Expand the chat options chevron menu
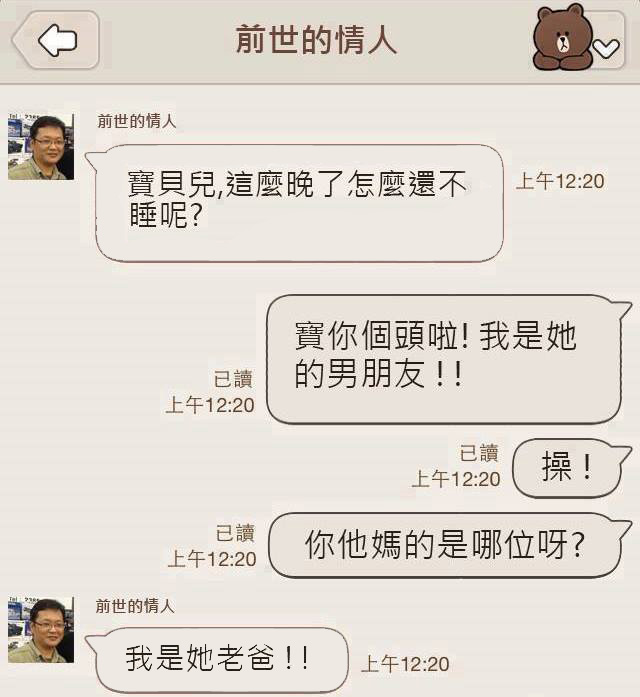The width and height of the screenshot is (640, 697). click(x=606, y=46)
